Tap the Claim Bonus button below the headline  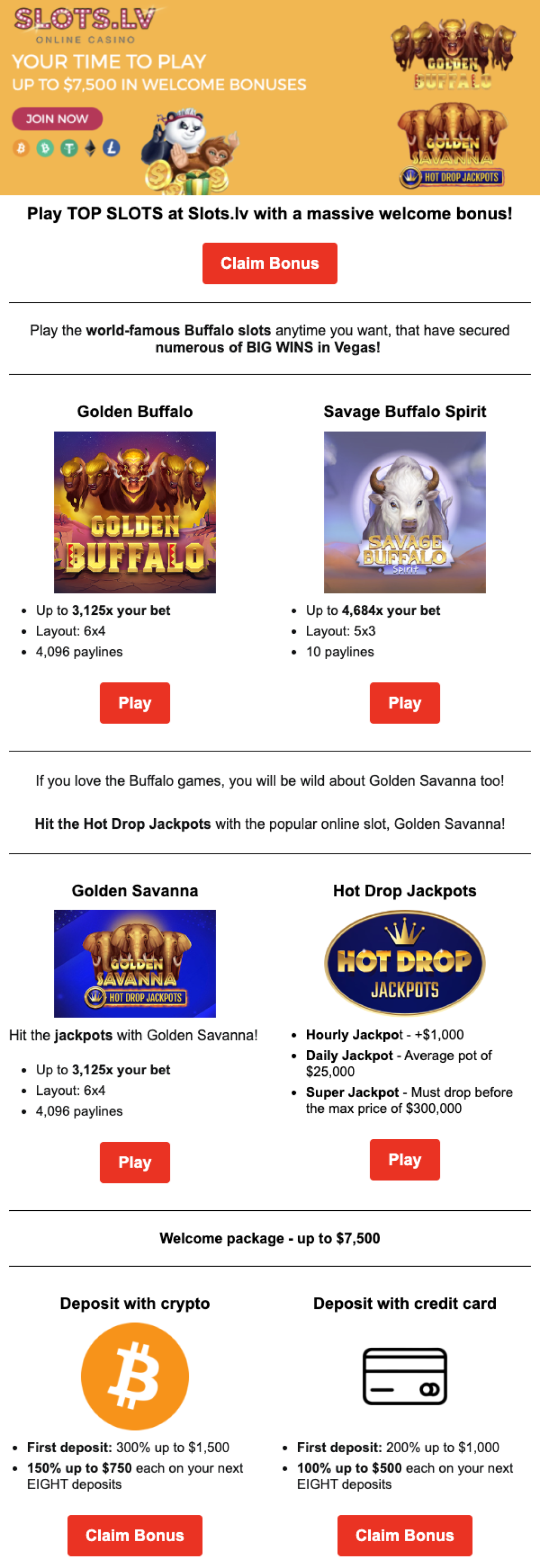pos(269,263)
